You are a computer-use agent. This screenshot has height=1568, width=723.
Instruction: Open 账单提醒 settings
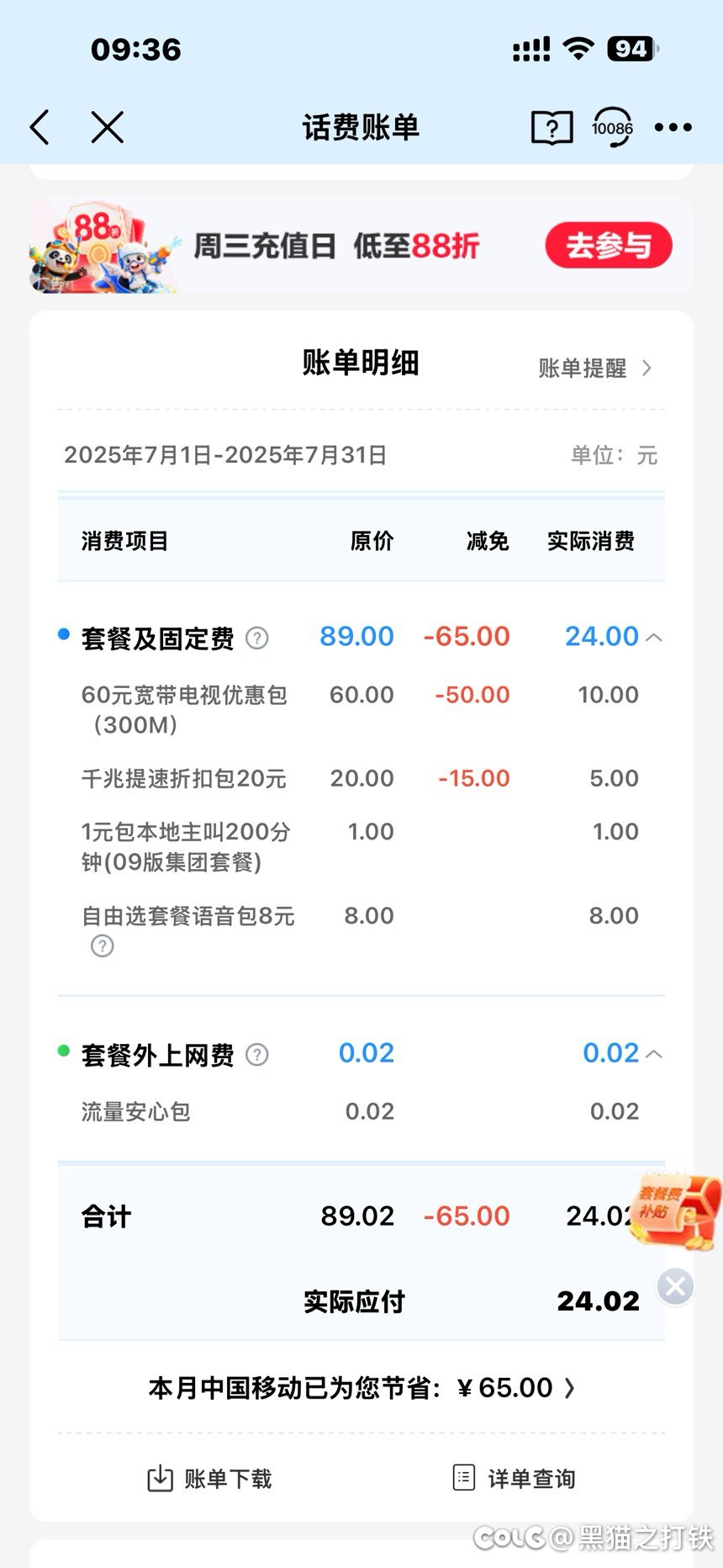tap(595, 368)
